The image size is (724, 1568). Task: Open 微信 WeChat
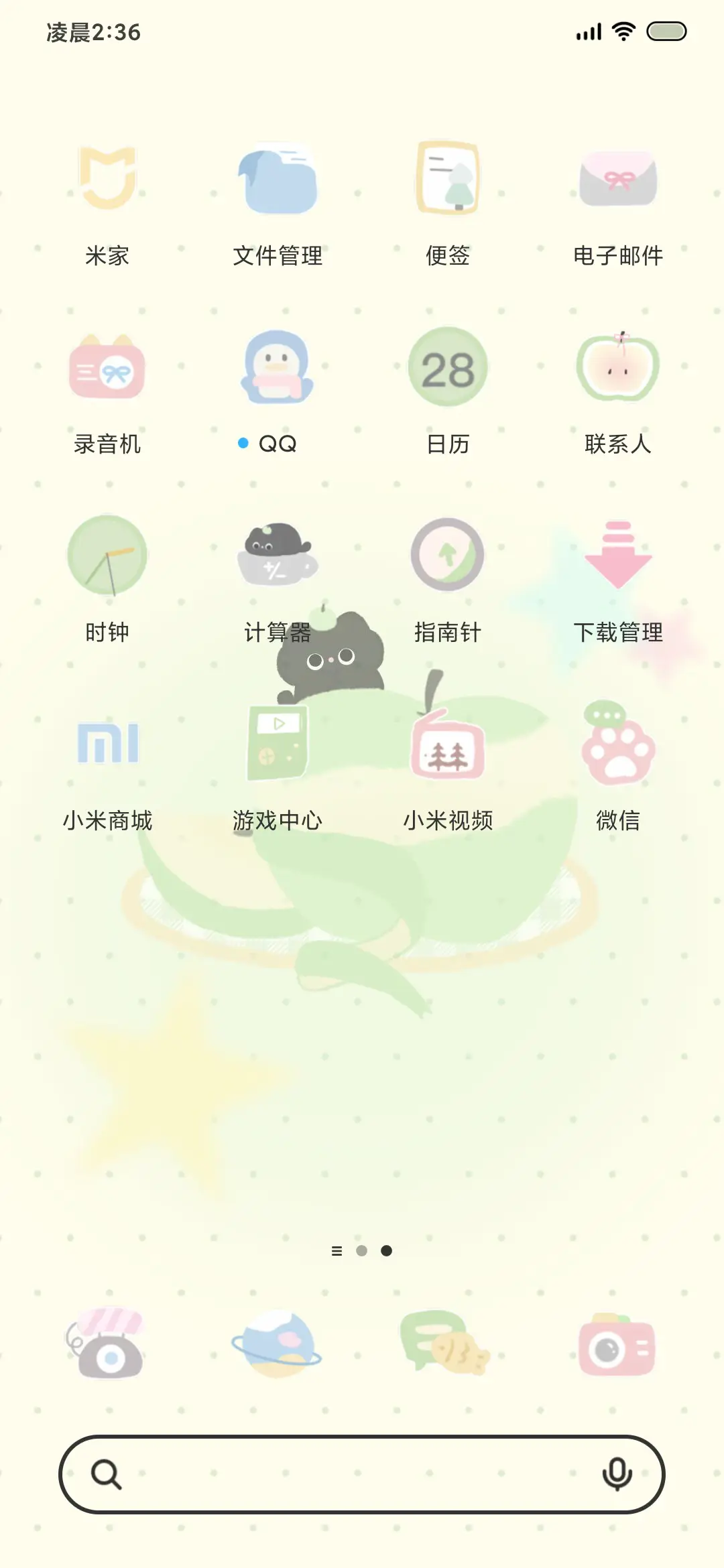618,745
